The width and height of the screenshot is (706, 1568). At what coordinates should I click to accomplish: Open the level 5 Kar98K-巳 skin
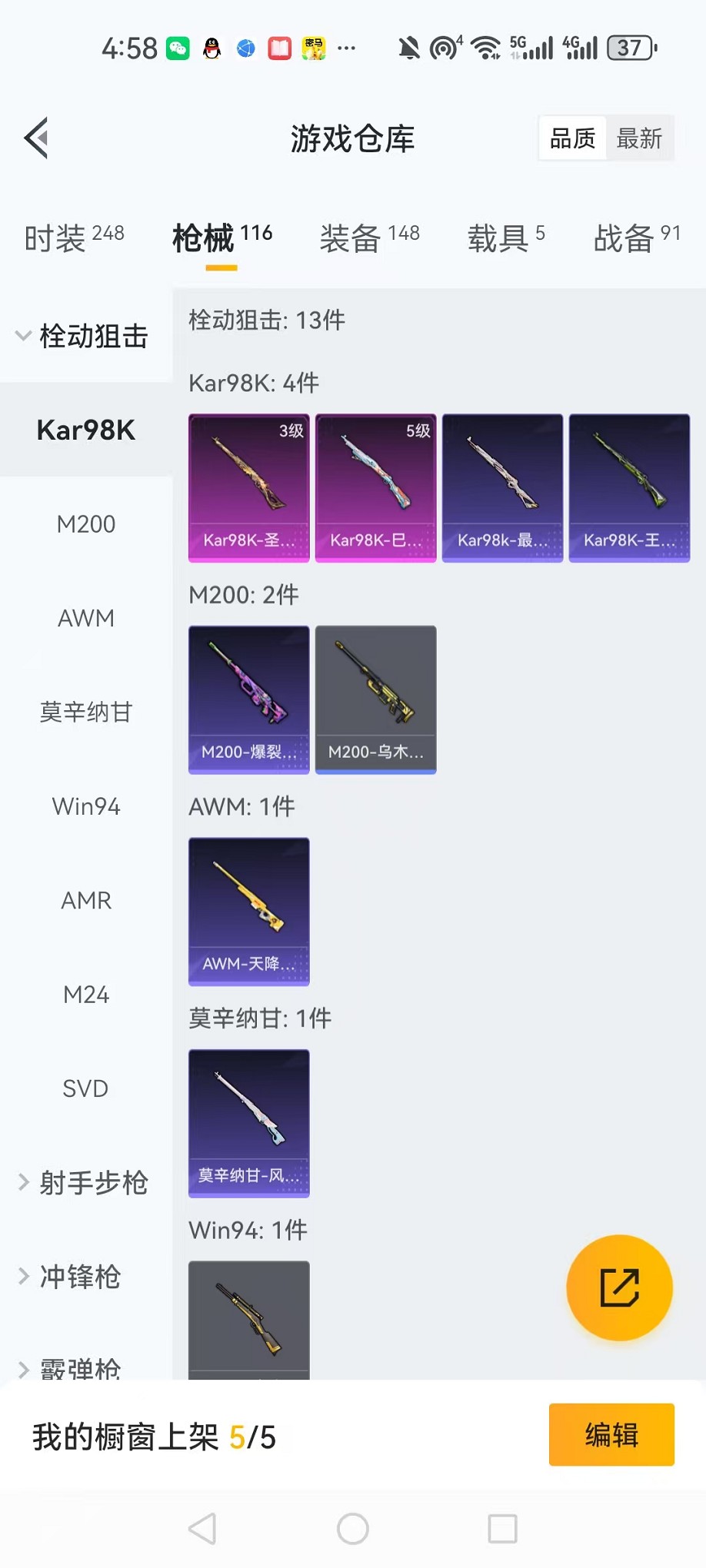coord(375,487)
